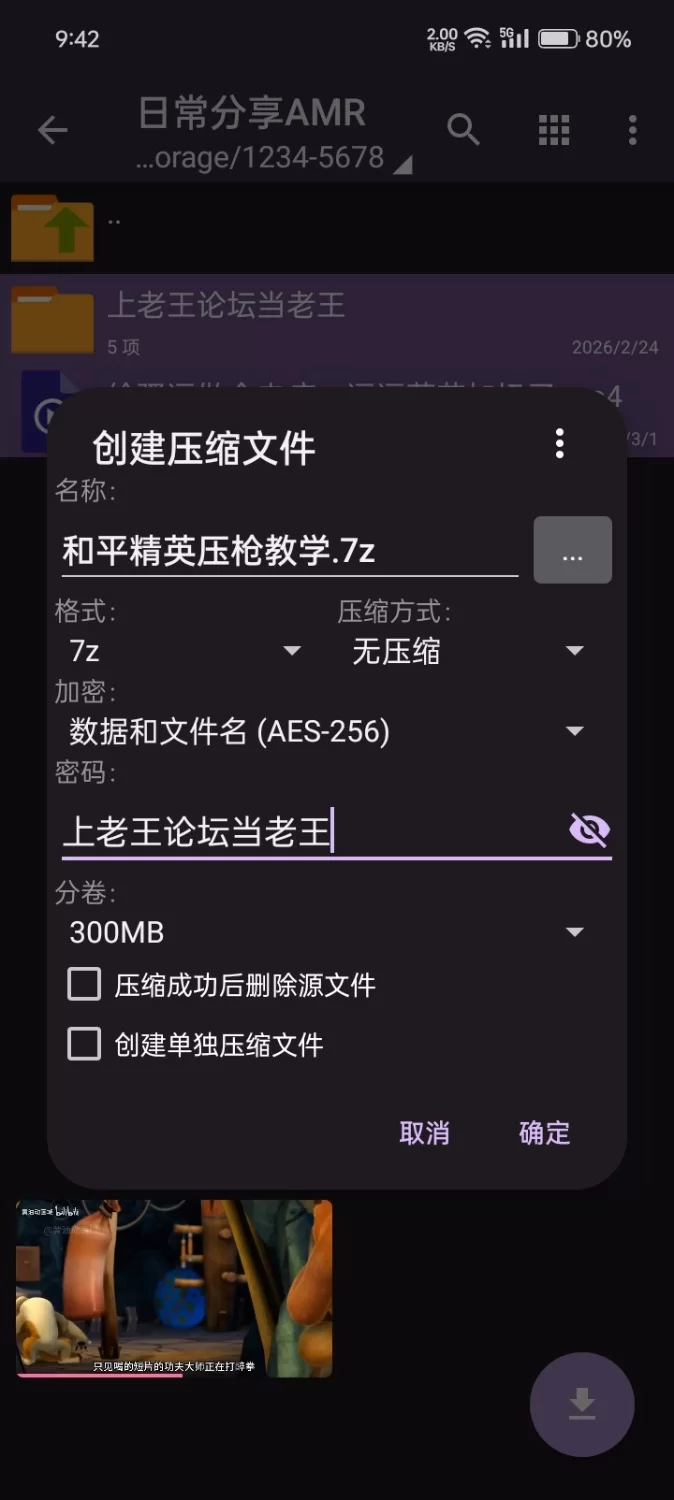Confirm with the 确定 button
Screen dimensions: 674x1500
(544, 1133)
